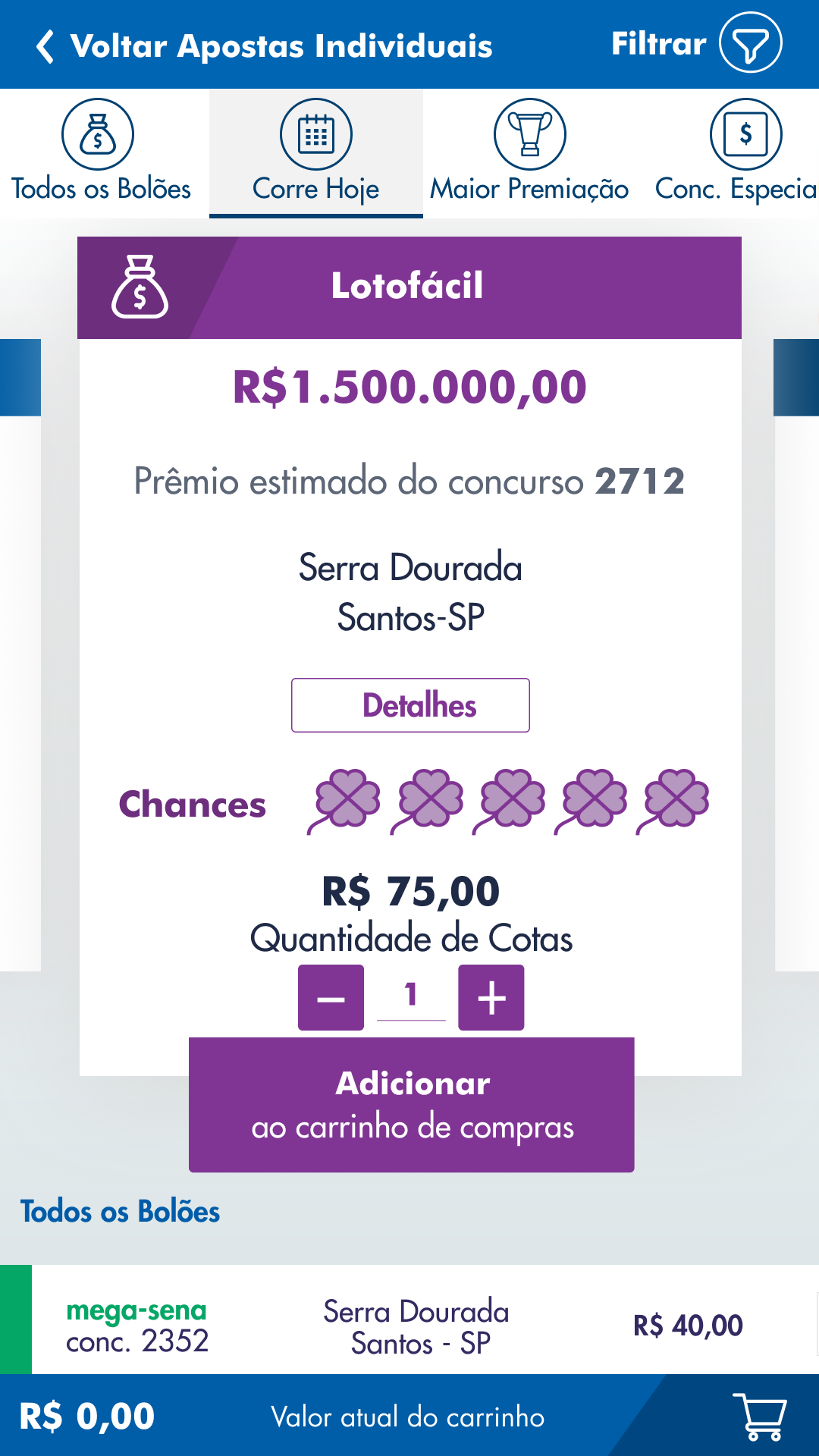Screen dimensions: 819x1456
Task: Click the Voltar Apostas Individuais link
Action: (281, 45)
